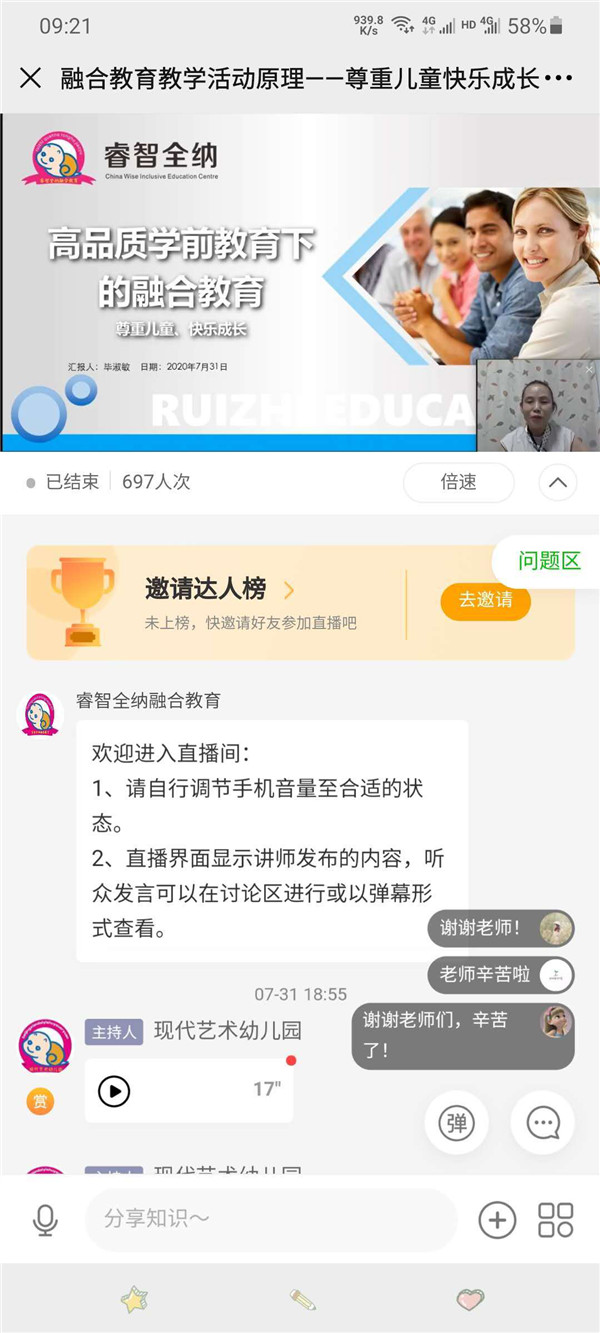Tap 去邀请 to invite friends

coord(485,600)
